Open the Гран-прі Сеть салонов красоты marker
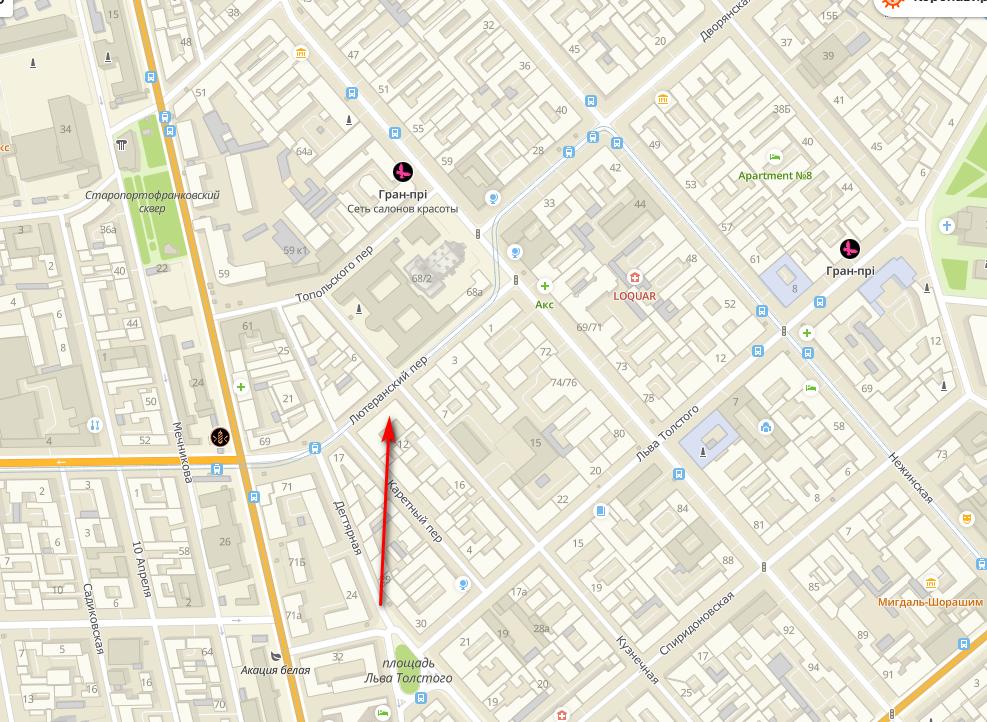The width and height of the screenshot is (987, 722). pos(402,171)
